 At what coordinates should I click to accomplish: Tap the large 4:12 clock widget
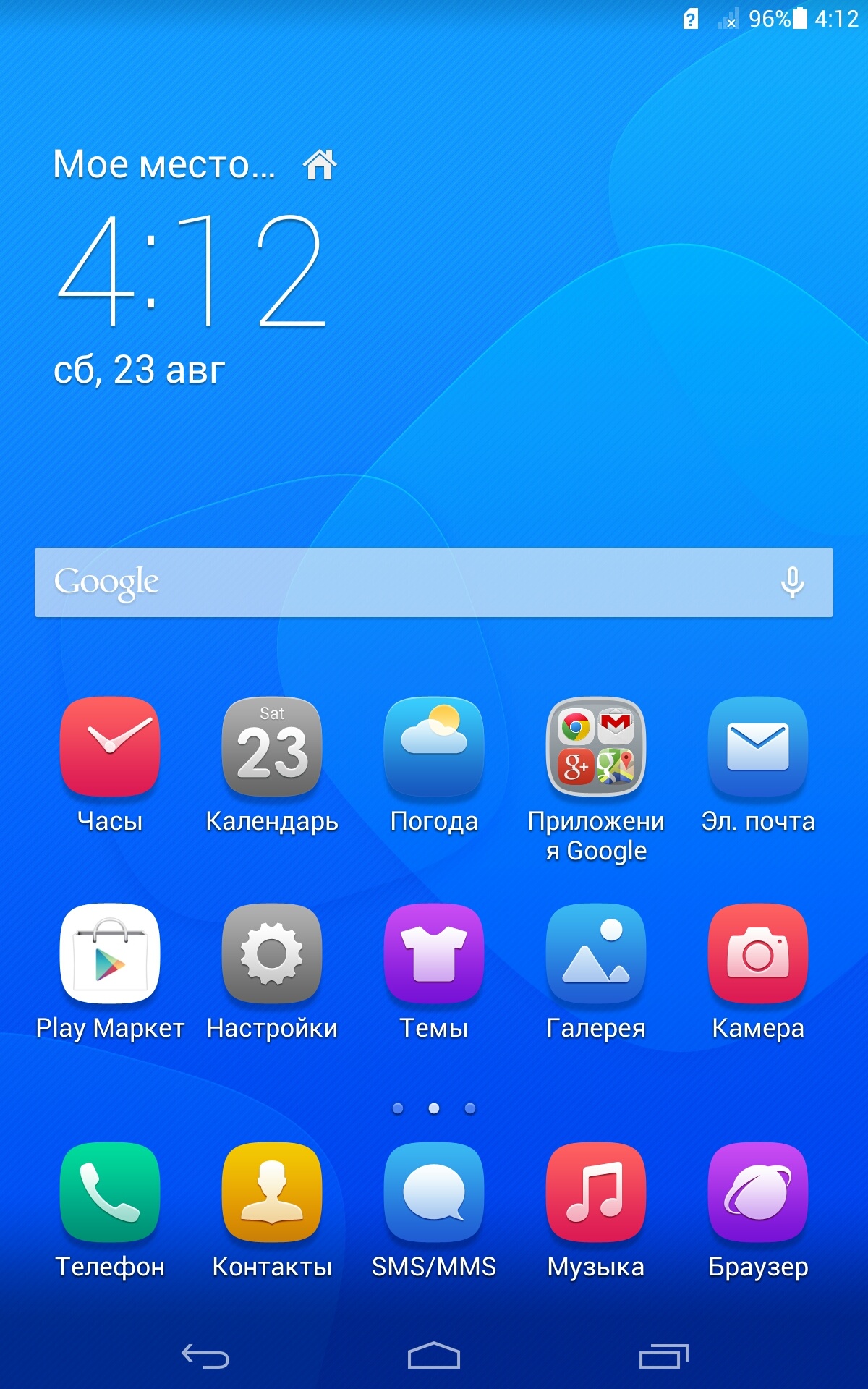tap(192, 271)
